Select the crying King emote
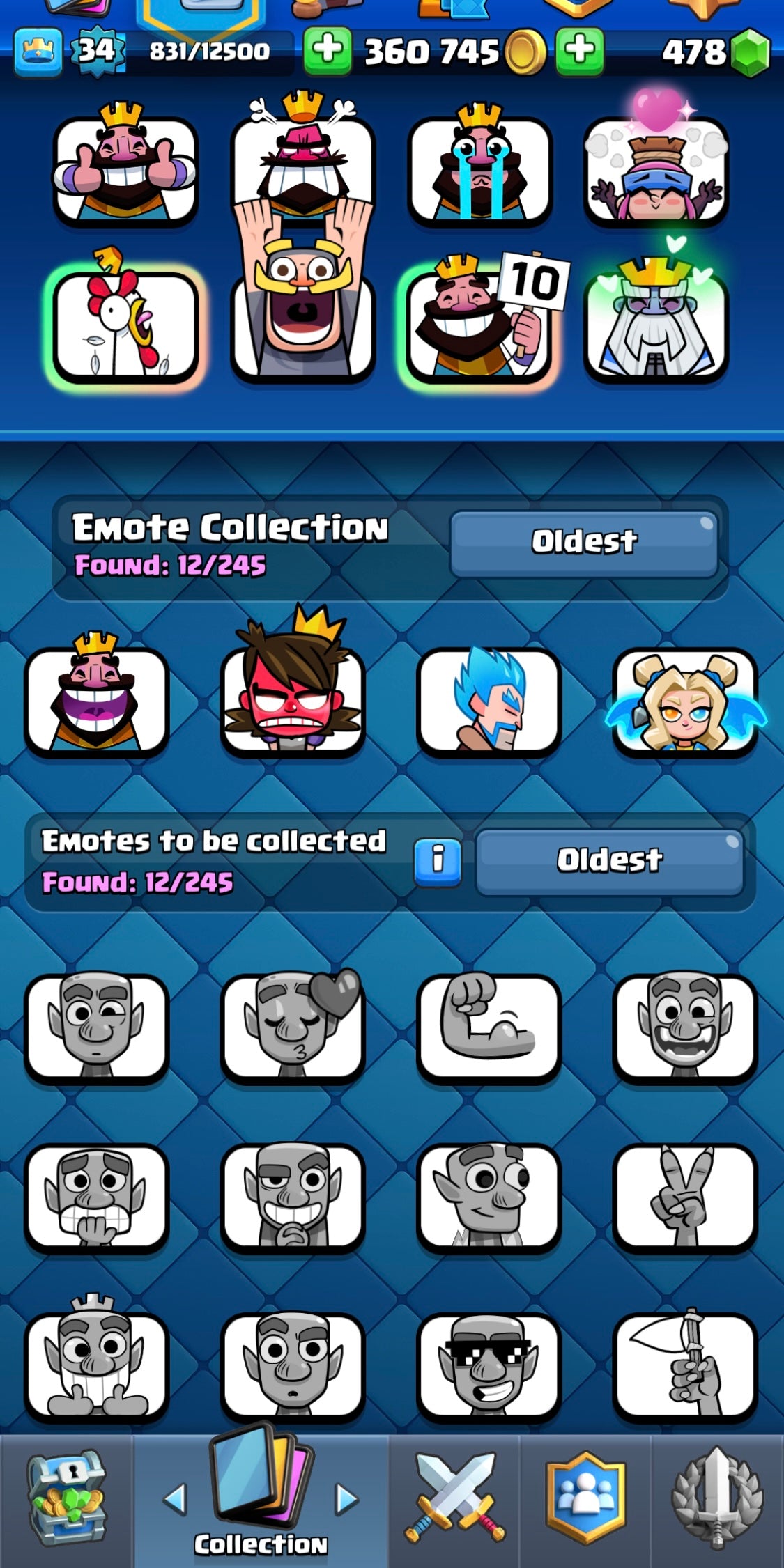784x1568 pixels. tap(477, 169)
